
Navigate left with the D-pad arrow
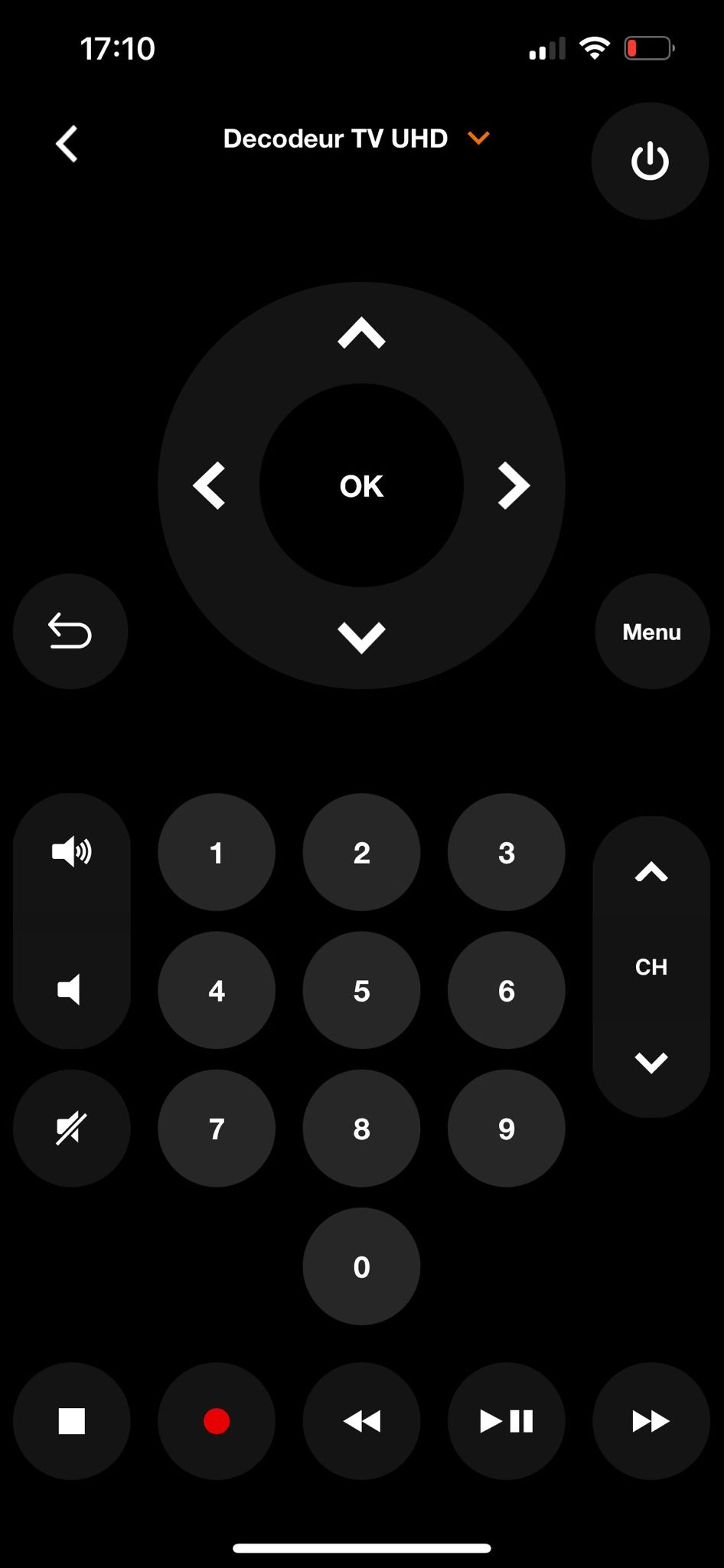coord(209,485)
